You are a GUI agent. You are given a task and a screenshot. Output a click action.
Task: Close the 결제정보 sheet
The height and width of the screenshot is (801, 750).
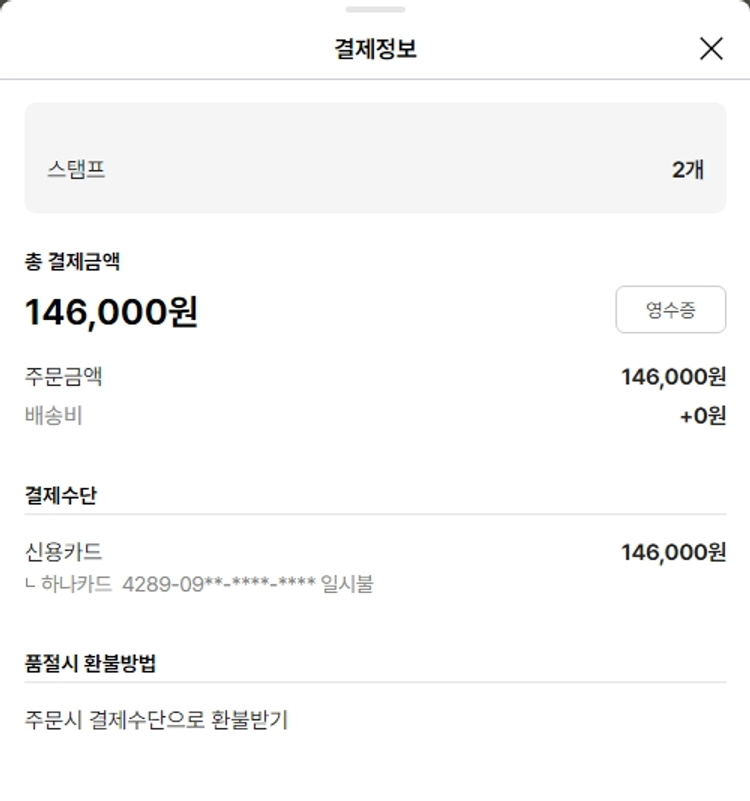click(711, 48)
